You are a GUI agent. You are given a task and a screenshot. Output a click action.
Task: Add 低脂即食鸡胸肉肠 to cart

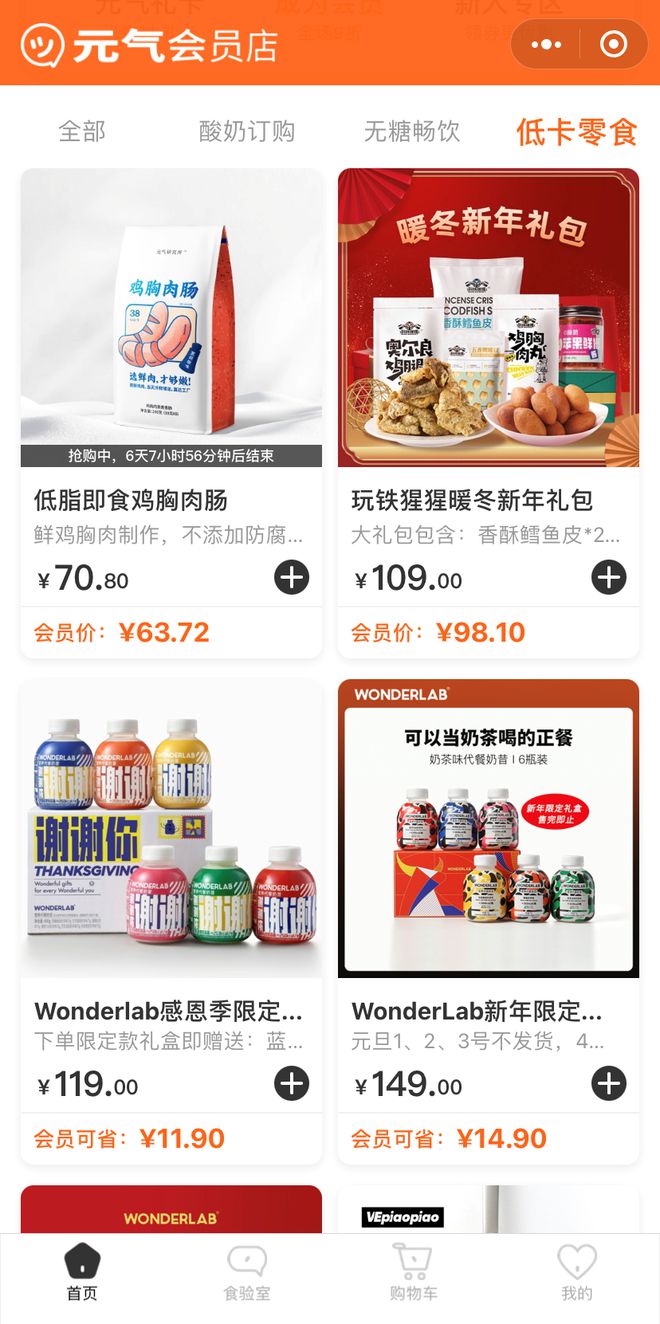[292, 577]
